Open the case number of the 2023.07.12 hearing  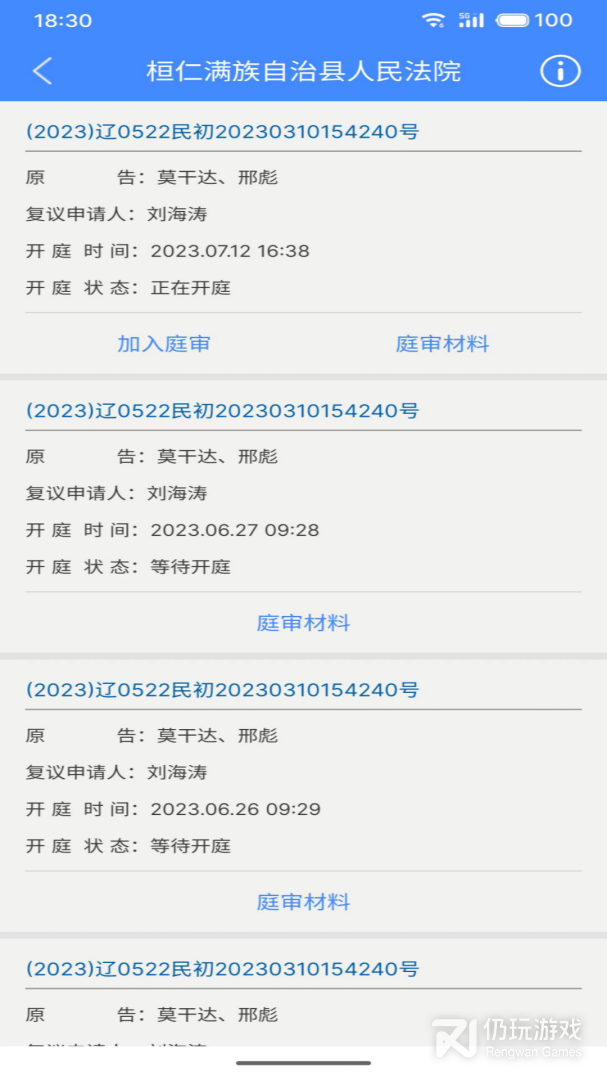point(222,132)
